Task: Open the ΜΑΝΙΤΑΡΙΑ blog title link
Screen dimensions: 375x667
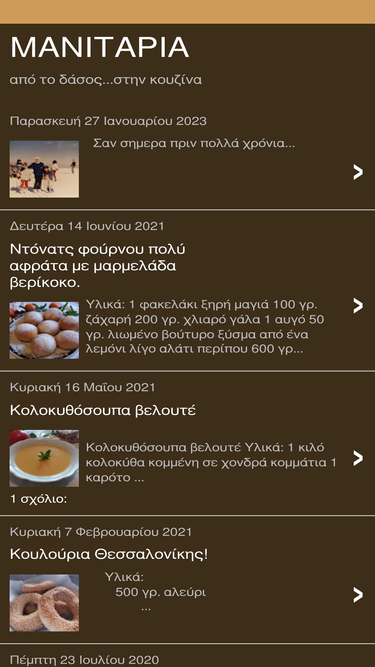Action: tap(99, 47)
